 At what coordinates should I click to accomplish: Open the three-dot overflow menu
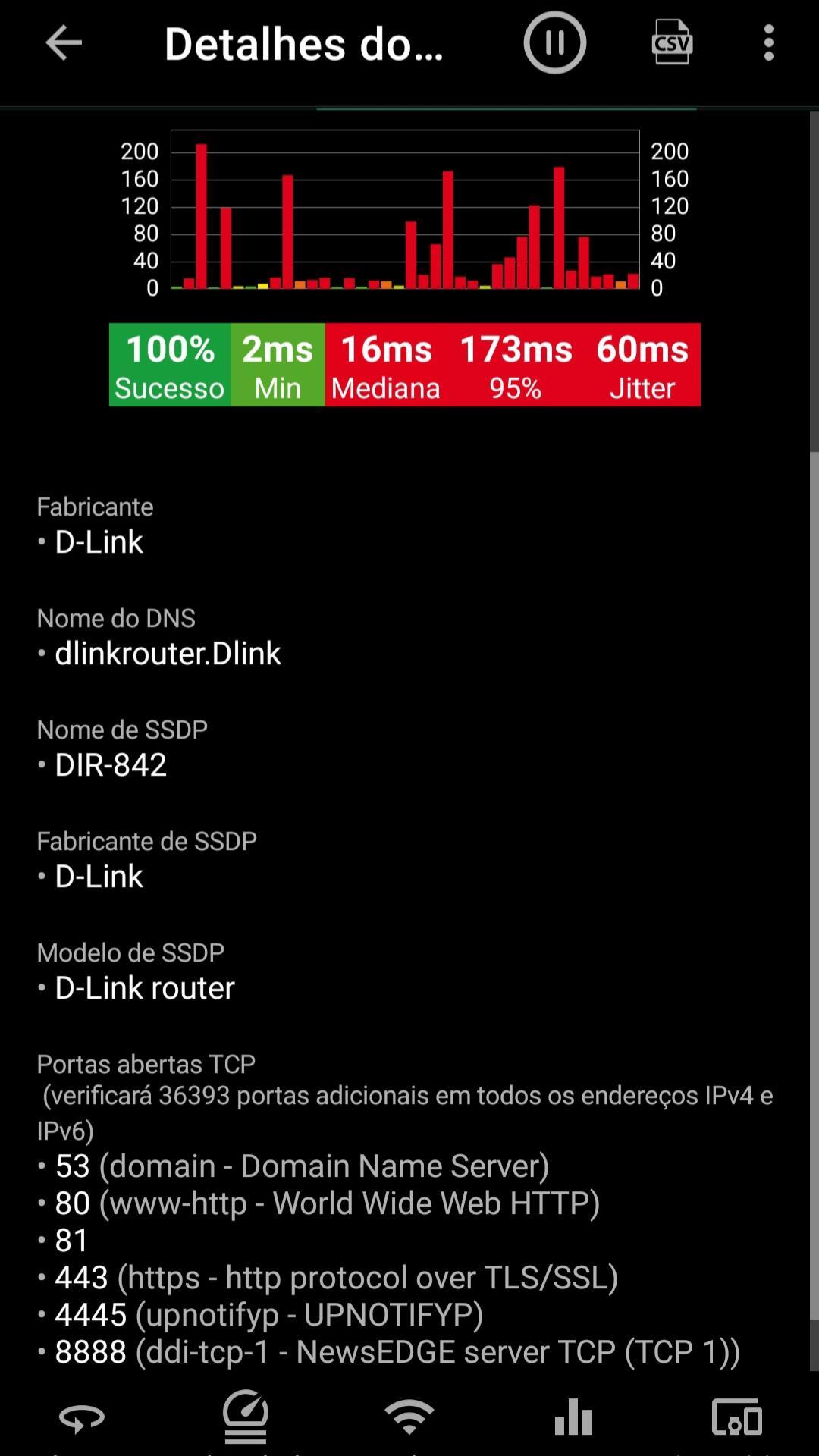[769, 43]
